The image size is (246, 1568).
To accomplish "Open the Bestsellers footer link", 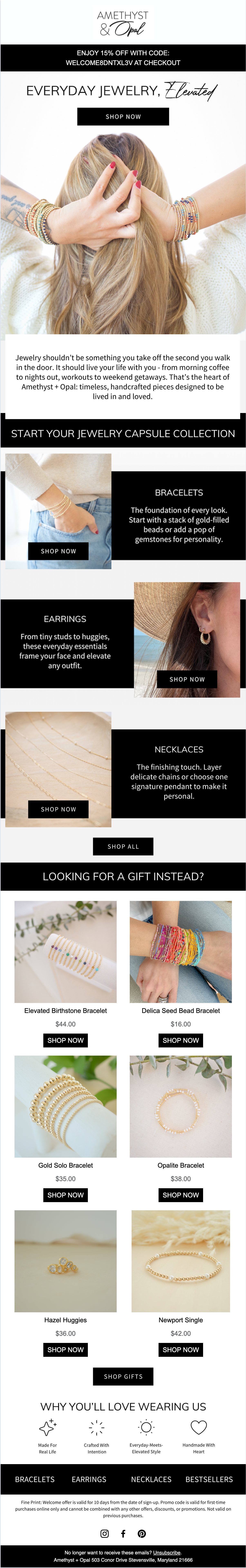I will tap(209, 1479).
